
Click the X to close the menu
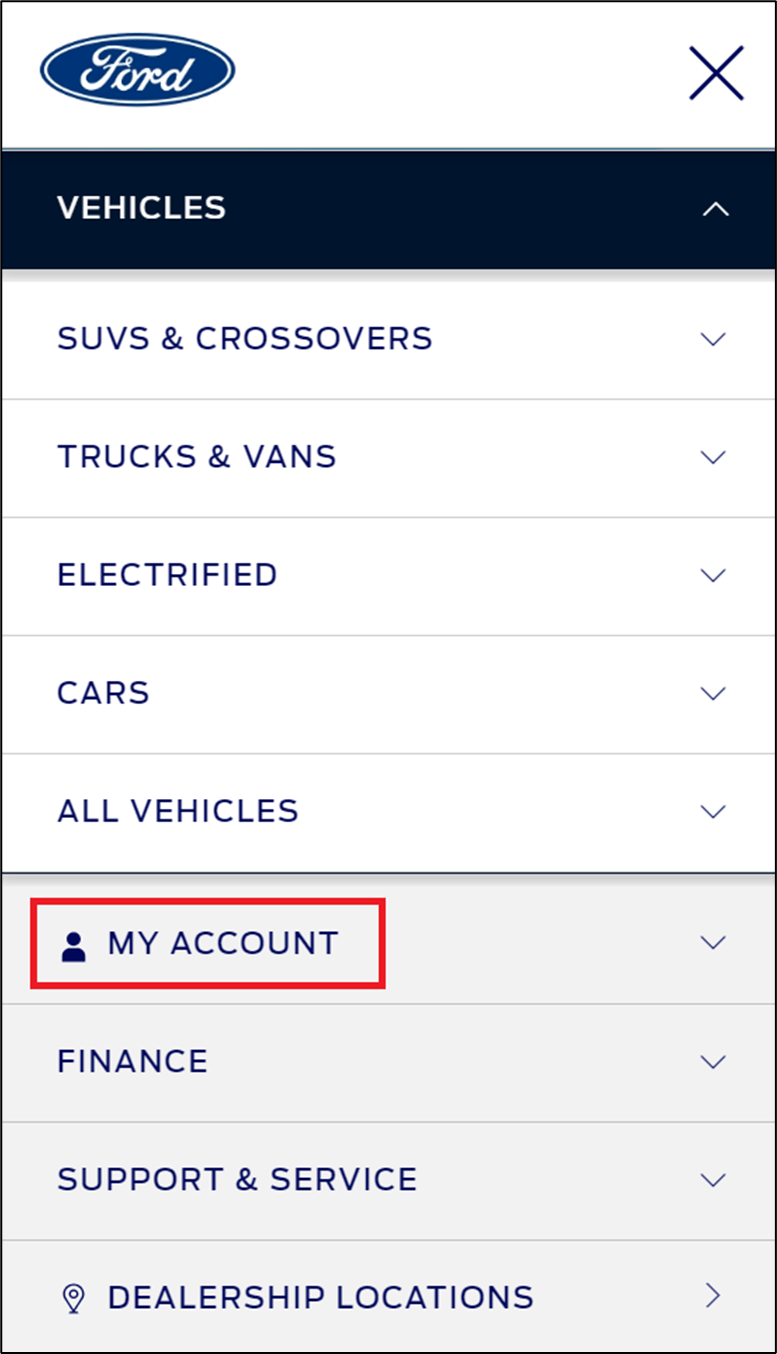[716, 73]
